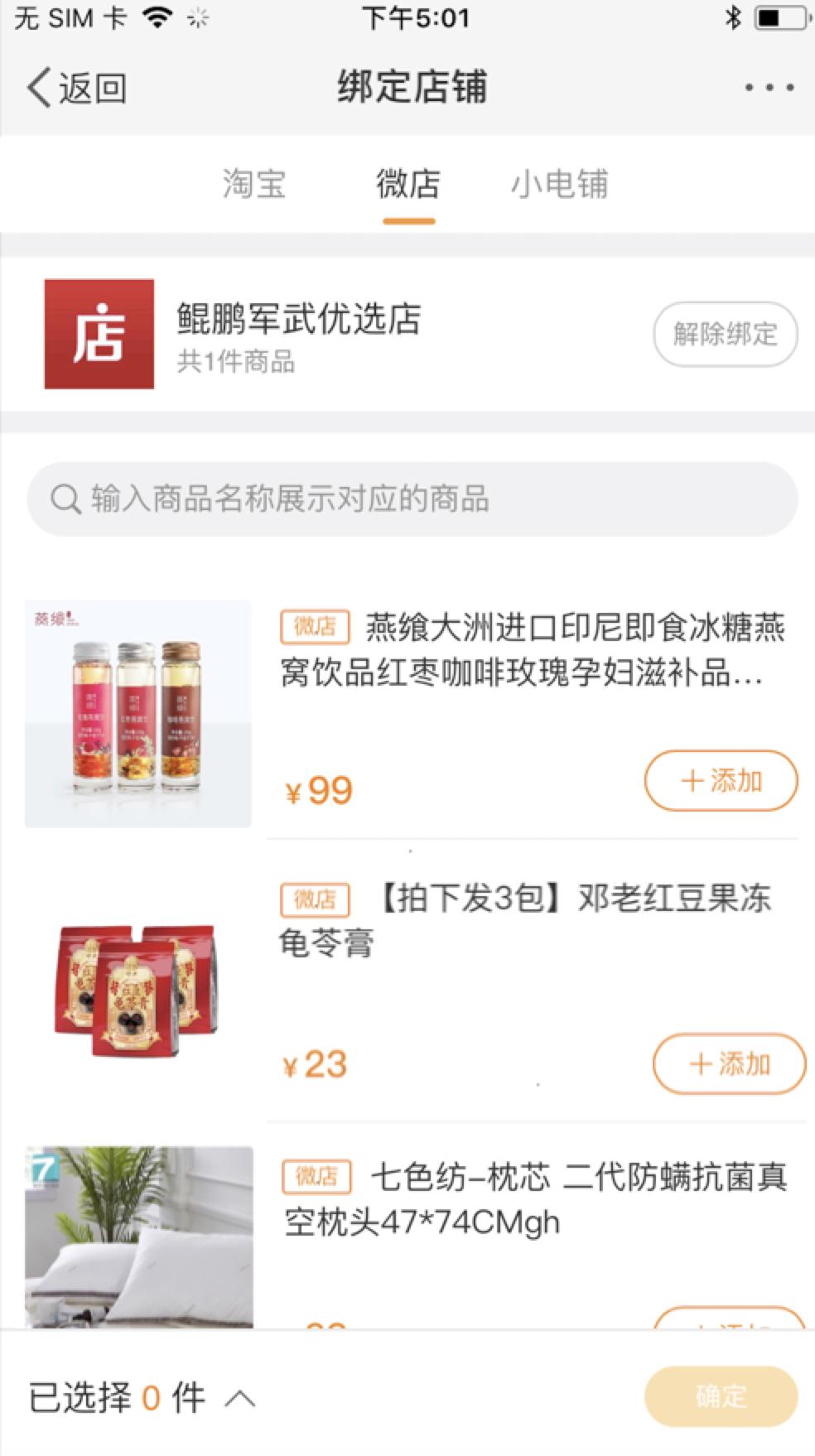The image size is (815, 1456).
Task: Click the plus icon inside the first 添加 button
Action: (692, 779)
